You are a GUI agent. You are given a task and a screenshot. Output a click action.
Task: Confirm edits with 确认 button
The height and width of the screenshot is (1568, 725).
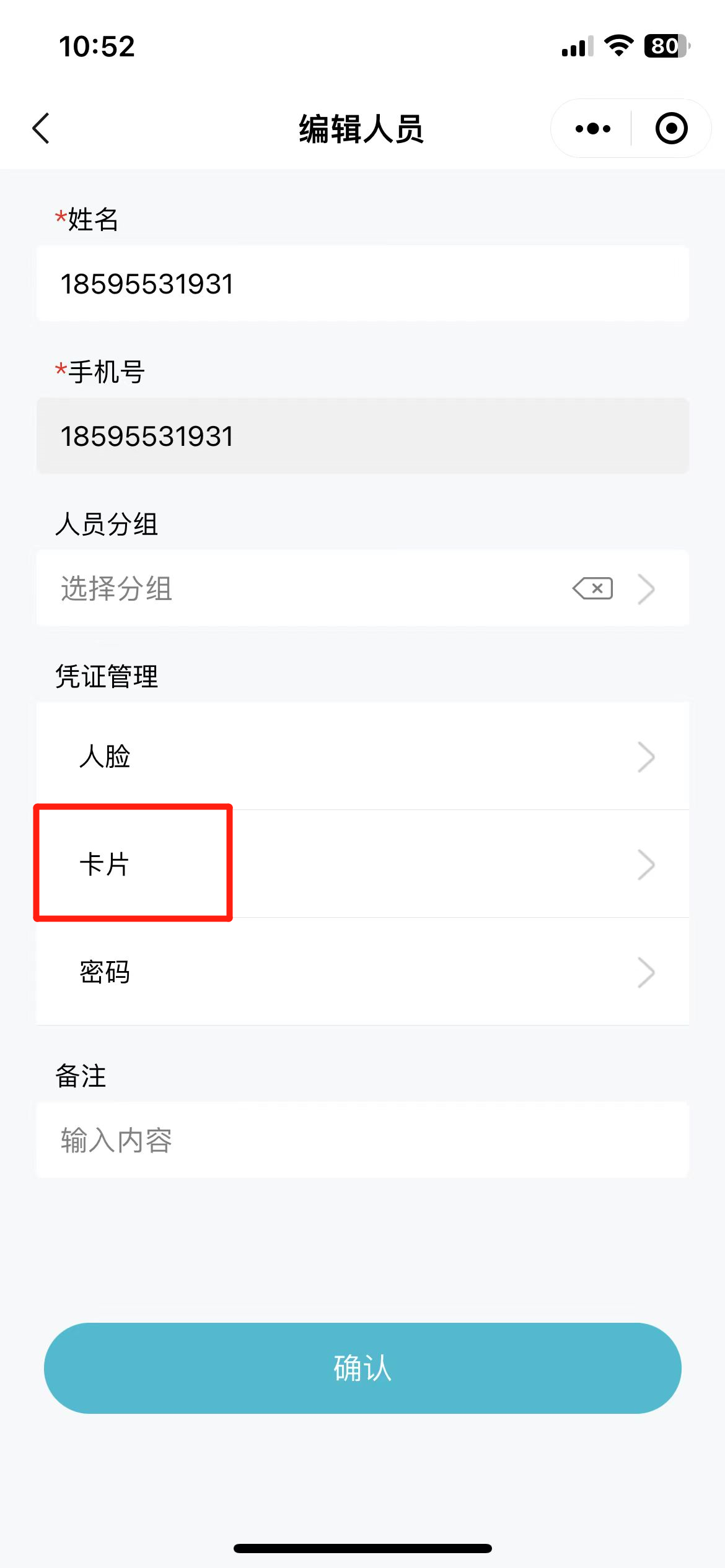pyautogui.click(x=362, y=1368)
